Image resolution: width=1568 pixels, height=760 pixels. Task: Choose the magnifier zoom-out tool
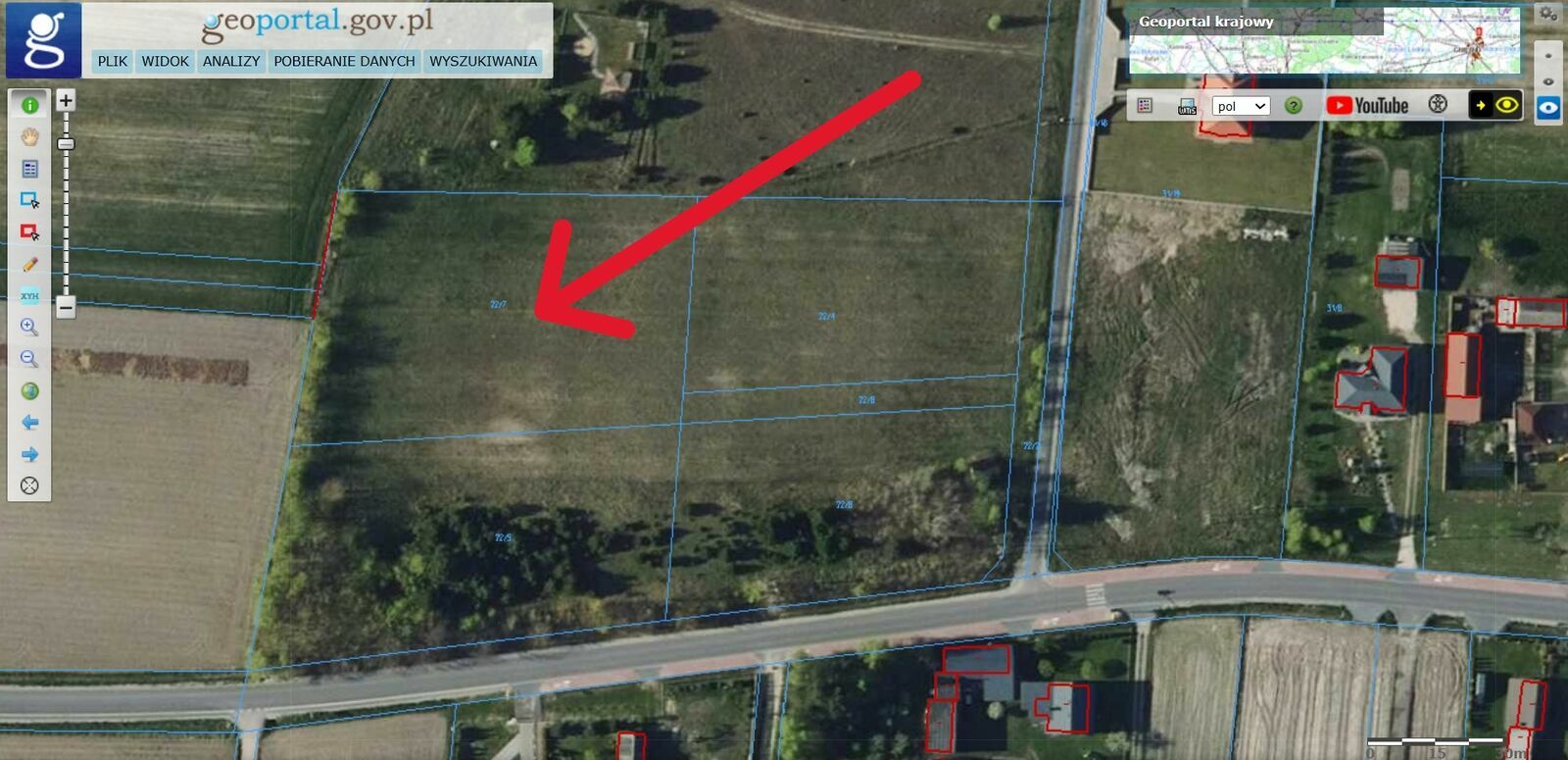(29, 359)
